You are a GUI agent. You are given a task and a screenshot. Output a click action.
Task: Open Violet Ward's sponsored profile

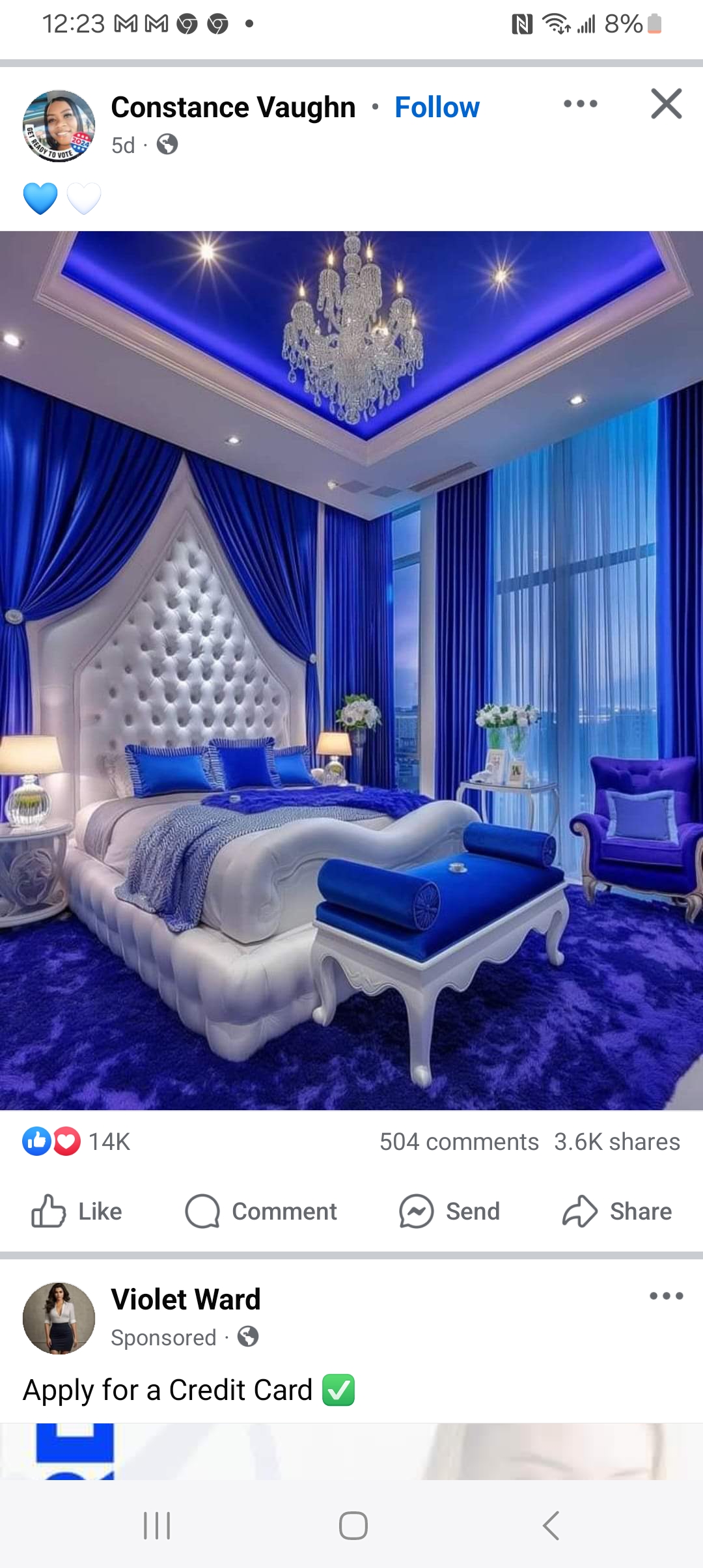186,1299
